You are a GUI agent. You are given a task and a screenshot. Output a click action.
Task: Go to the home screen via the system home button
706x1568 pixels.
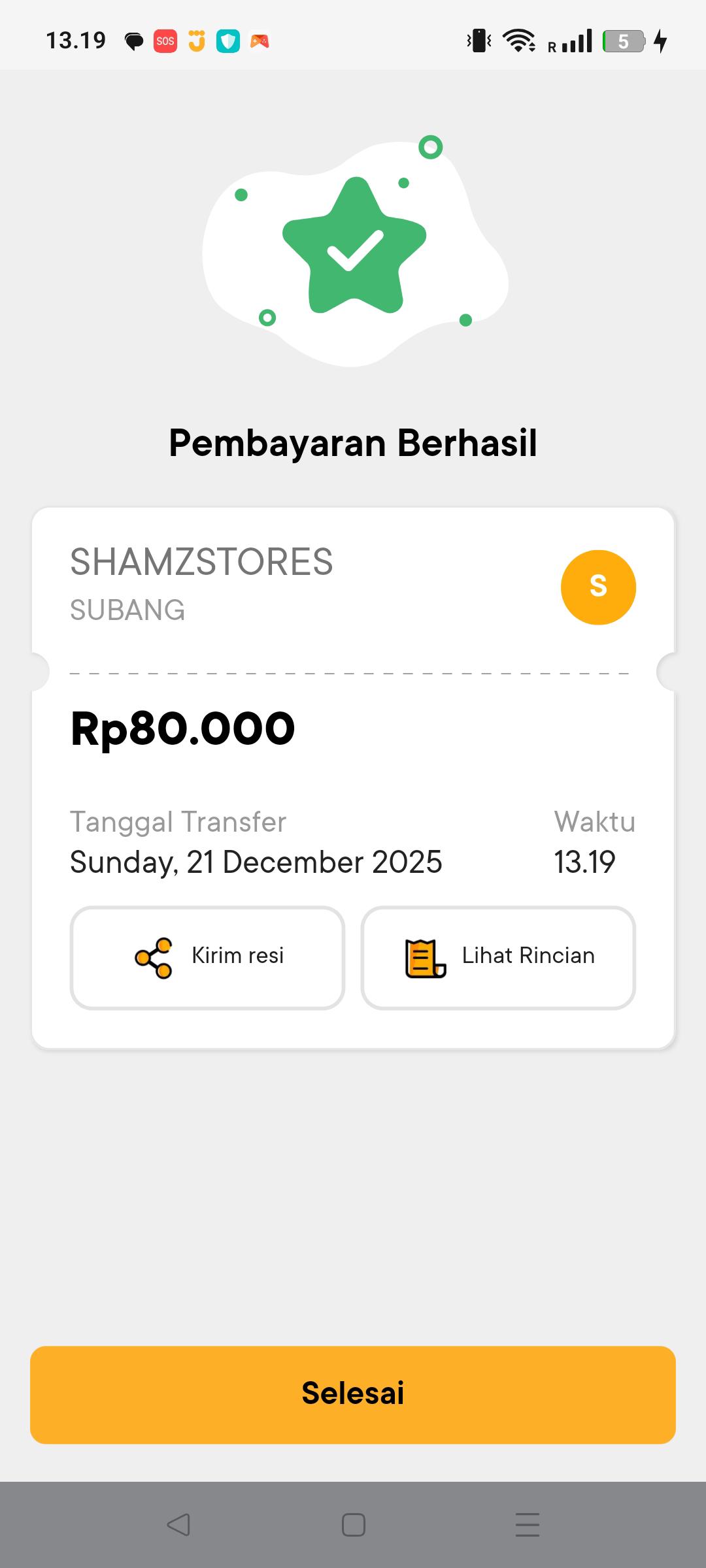(x=353, y=1524)
